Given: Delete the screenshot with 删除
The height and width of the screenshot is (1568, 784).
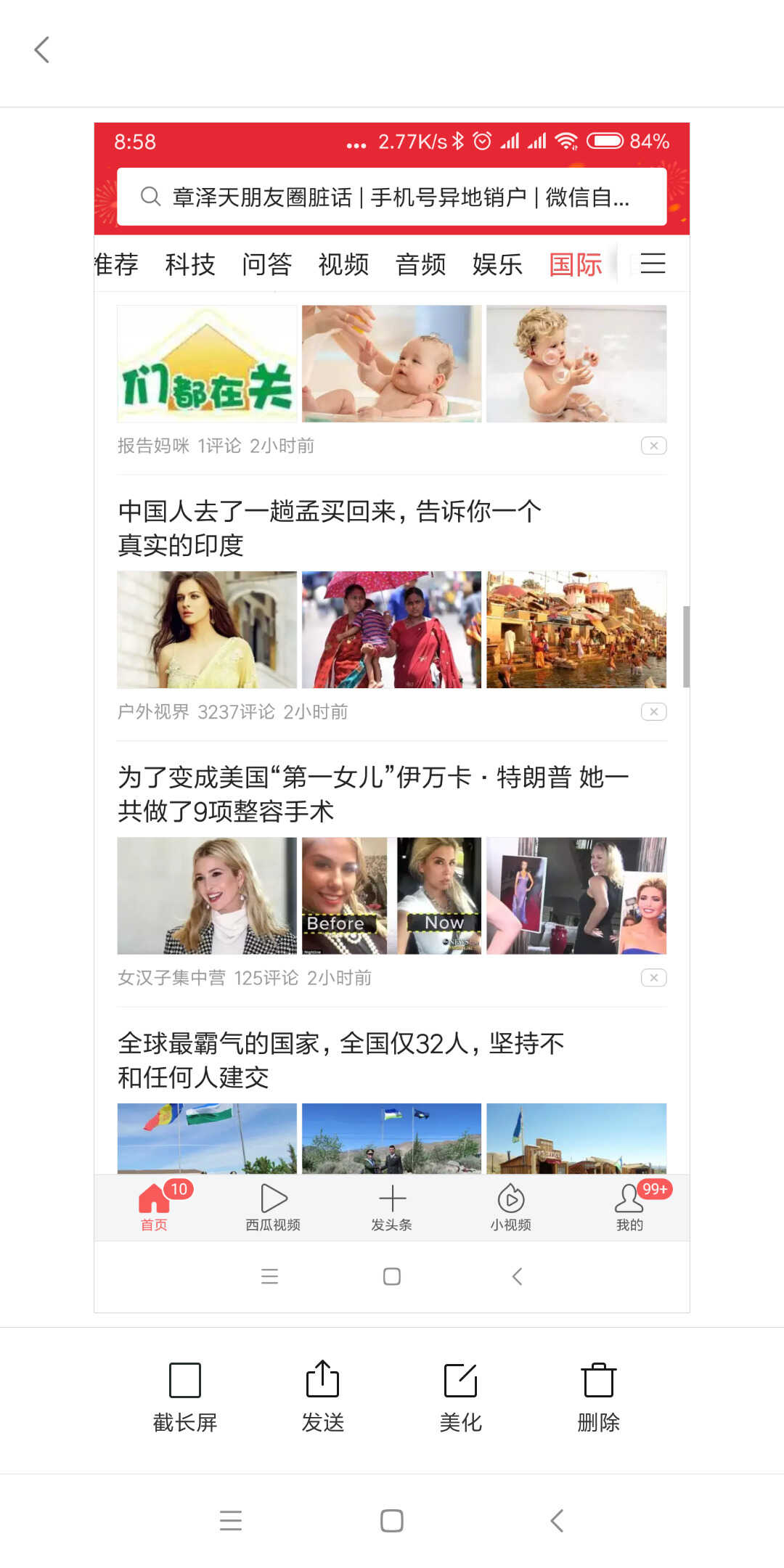Looking at the screenshot, I should [x=598, y=1395].
